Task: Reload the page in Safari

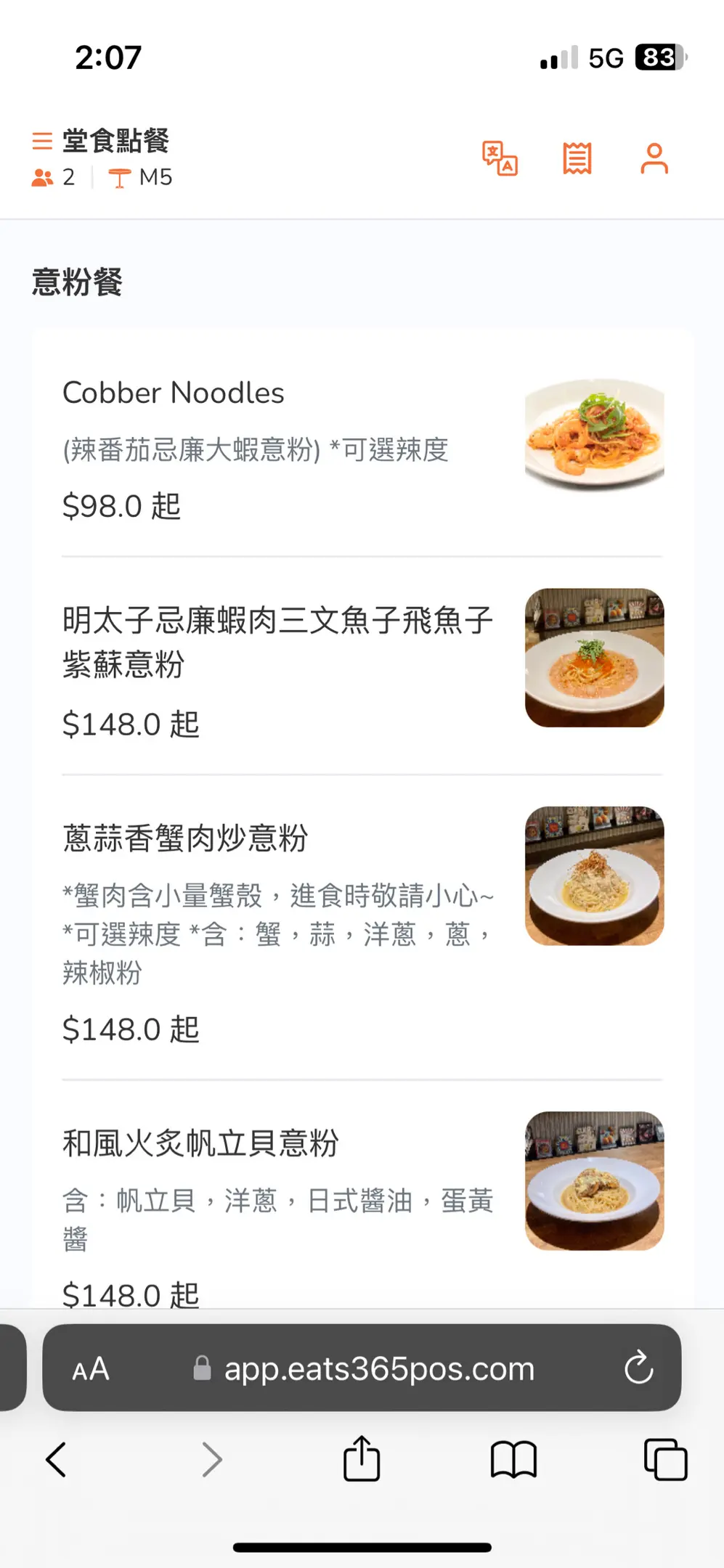Action: click(639, 1369)
